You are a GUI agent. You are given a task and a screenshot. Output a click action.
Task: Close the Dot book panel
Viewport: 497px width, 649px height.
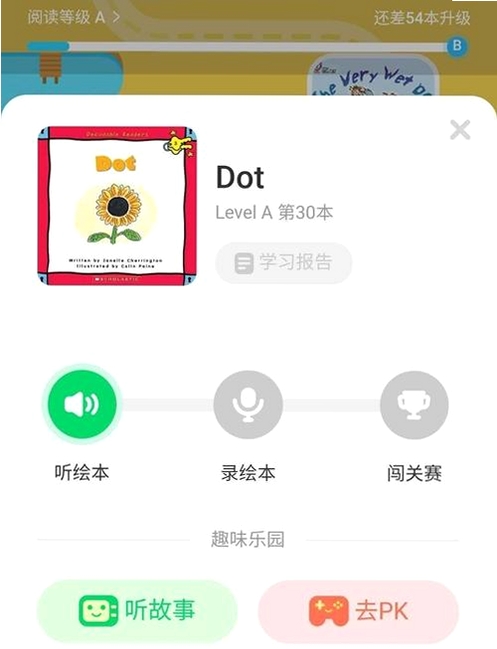[460, 130]
